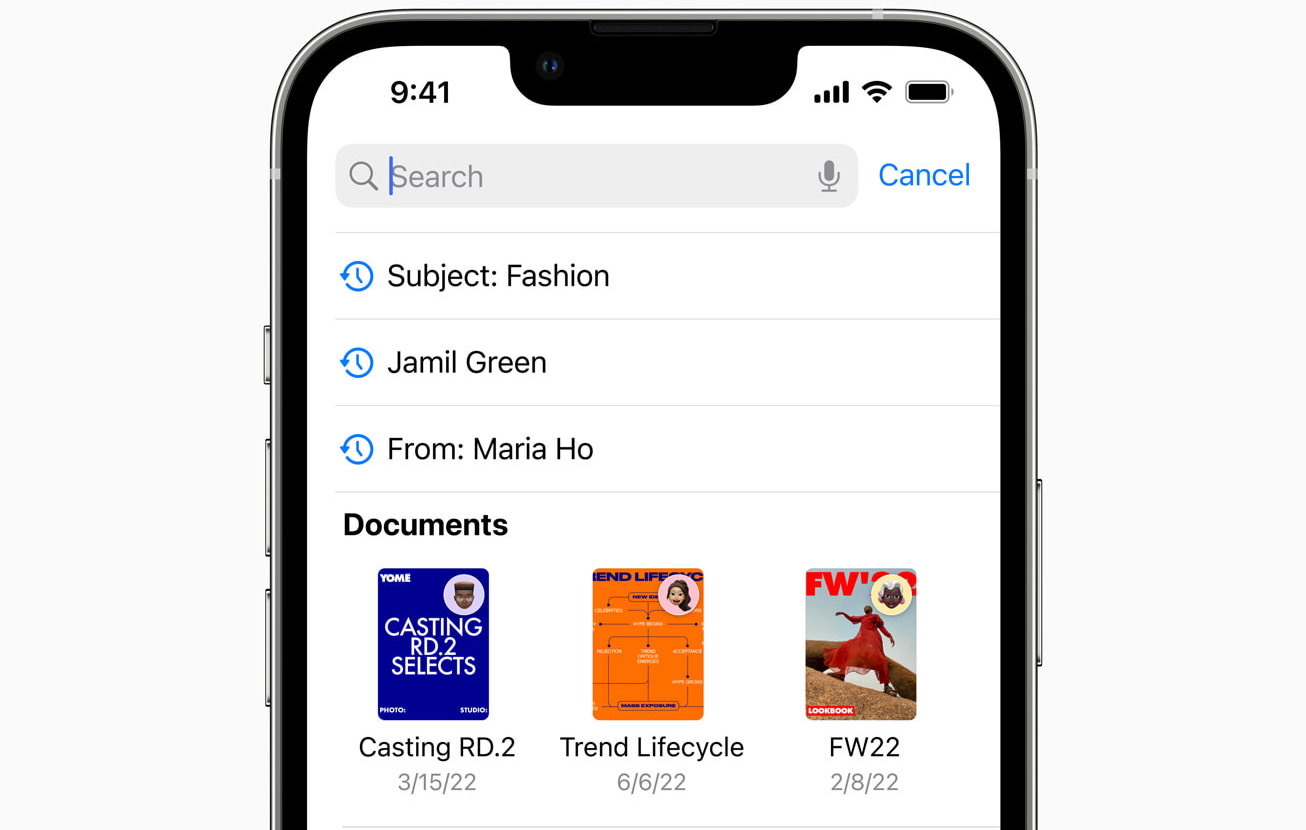Image resolution: width=1306 pixels, height=830 pixels.
Task: Cancel the search
Action: tap(923, 175)
